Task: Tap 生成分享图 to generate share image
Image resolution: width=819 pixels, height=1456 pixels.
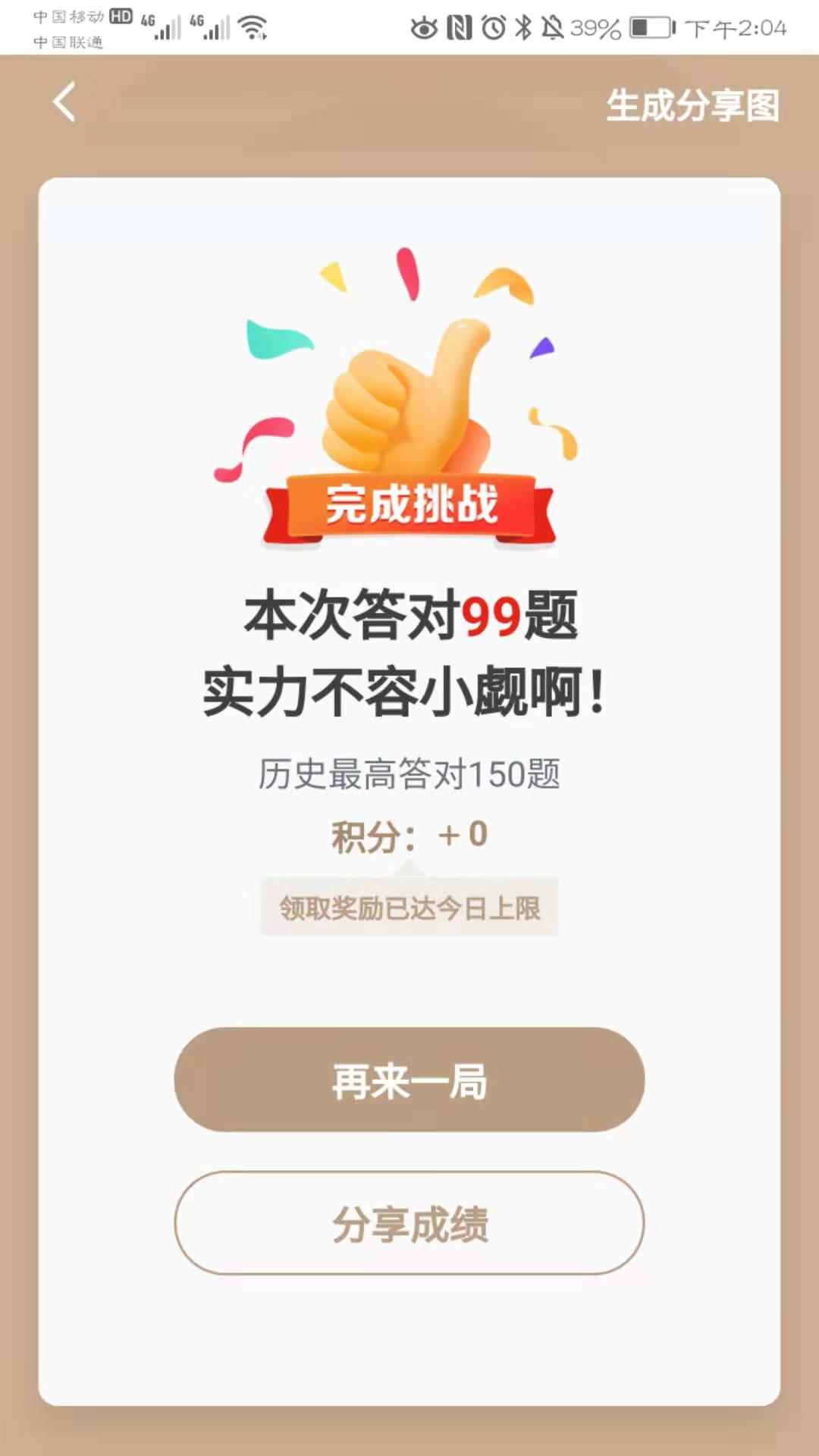Action: click(x=692, y=105)
